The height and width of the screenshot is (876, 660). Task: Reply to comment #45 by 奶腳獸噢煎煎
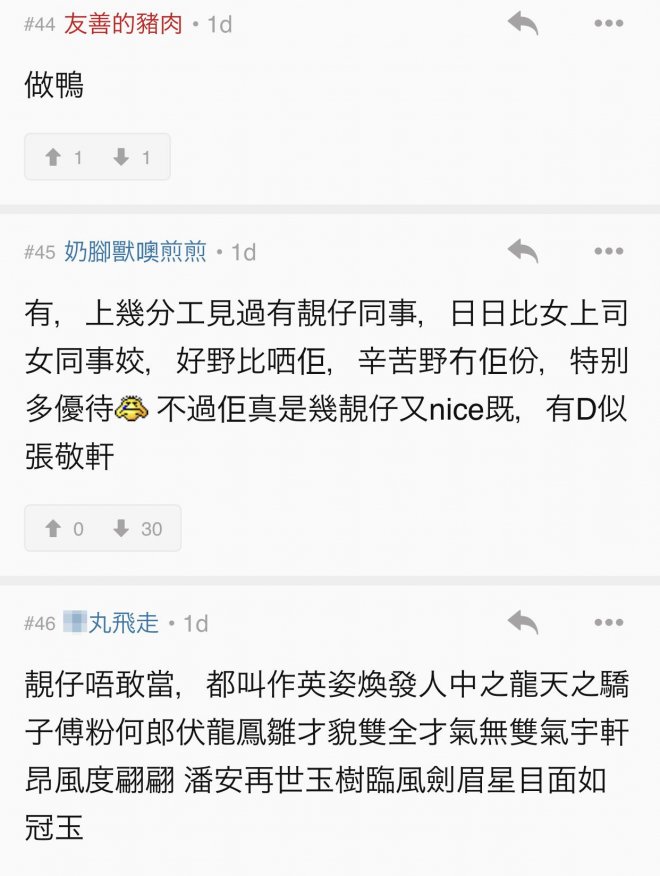[x=522, y=251]
